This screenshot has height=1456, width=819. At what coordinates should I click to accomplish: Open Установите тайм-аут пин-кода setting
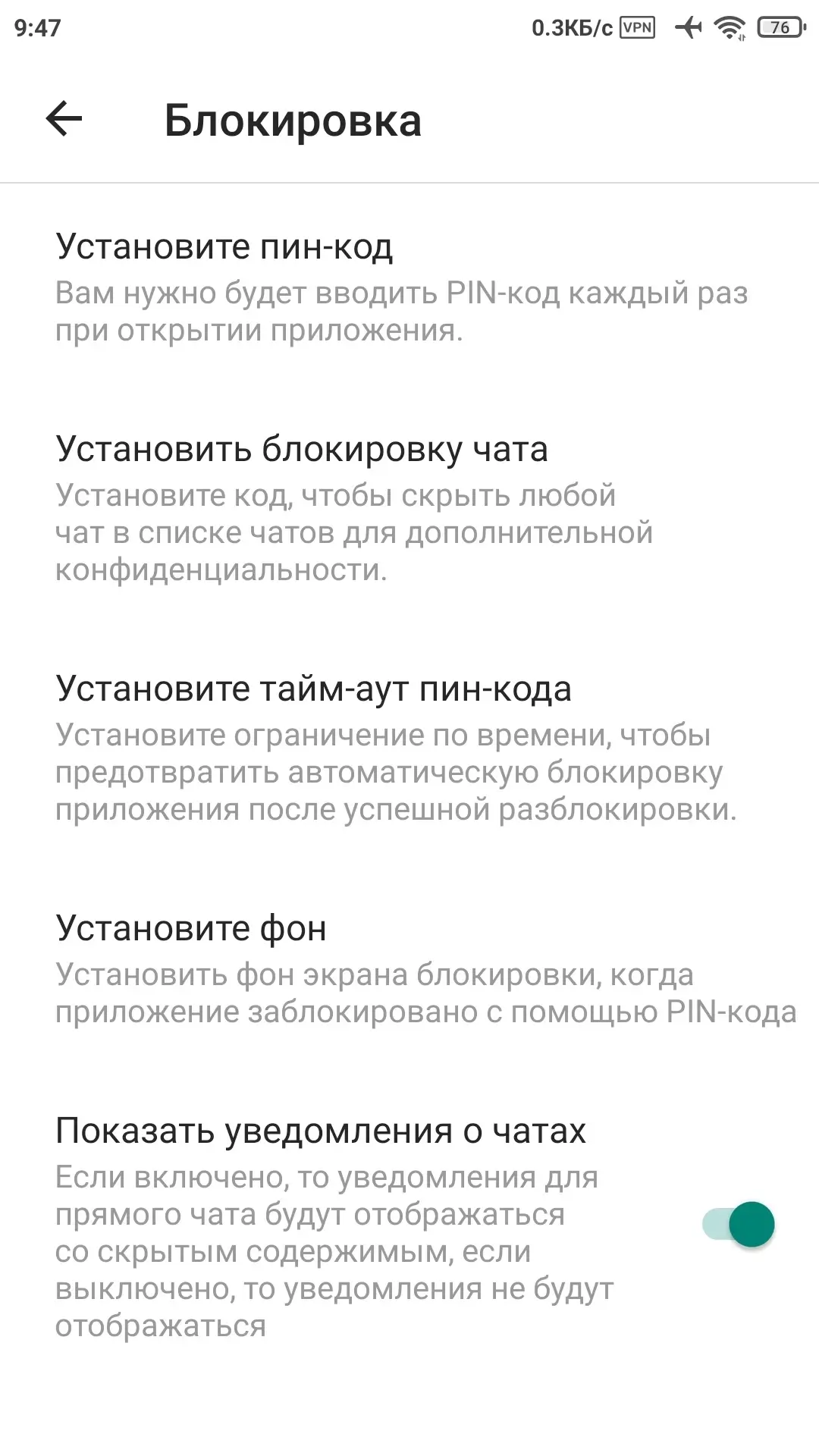pyautogui.click(x=313, y=689)
